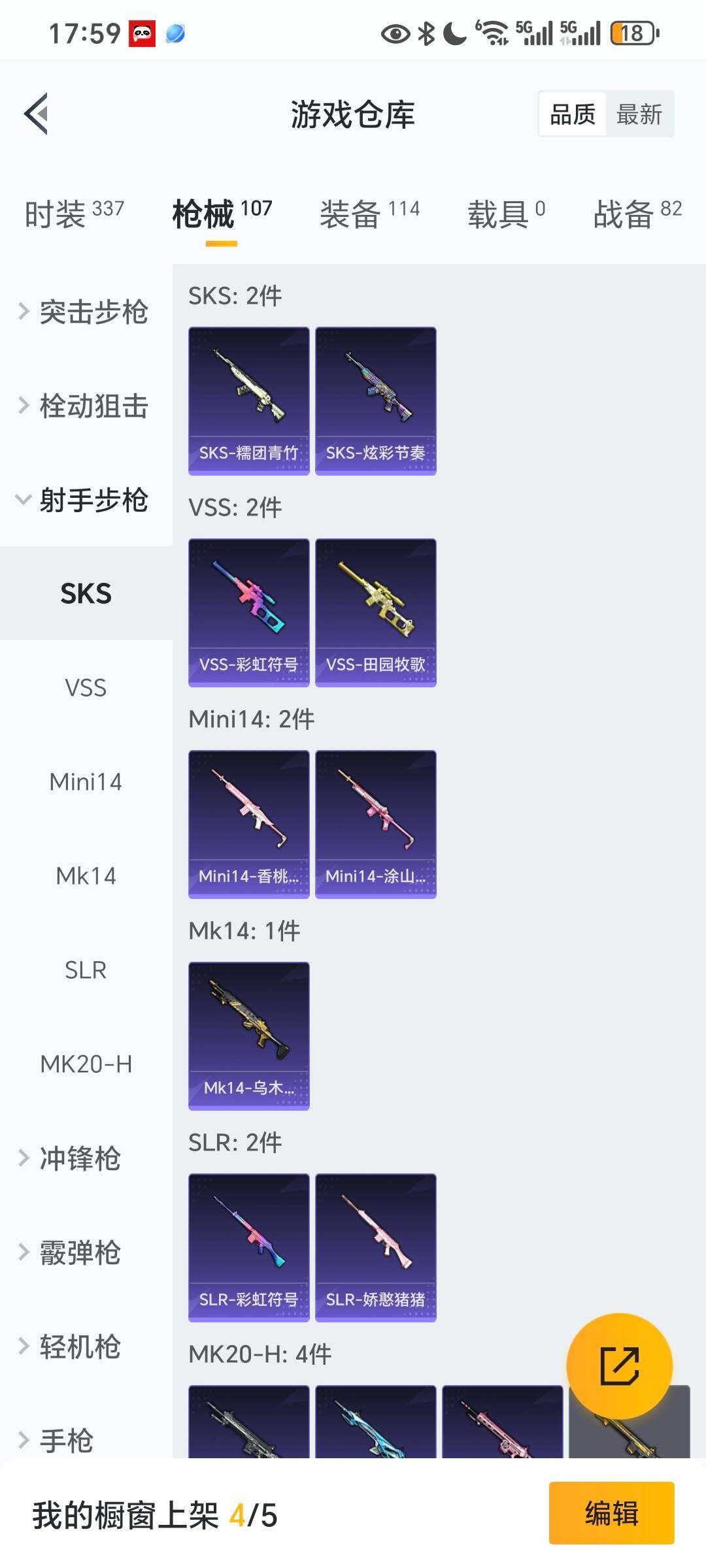Expand the 突击步枪 category
Image resolution: width=706 pixels, height=1568 pixels.
85,312
